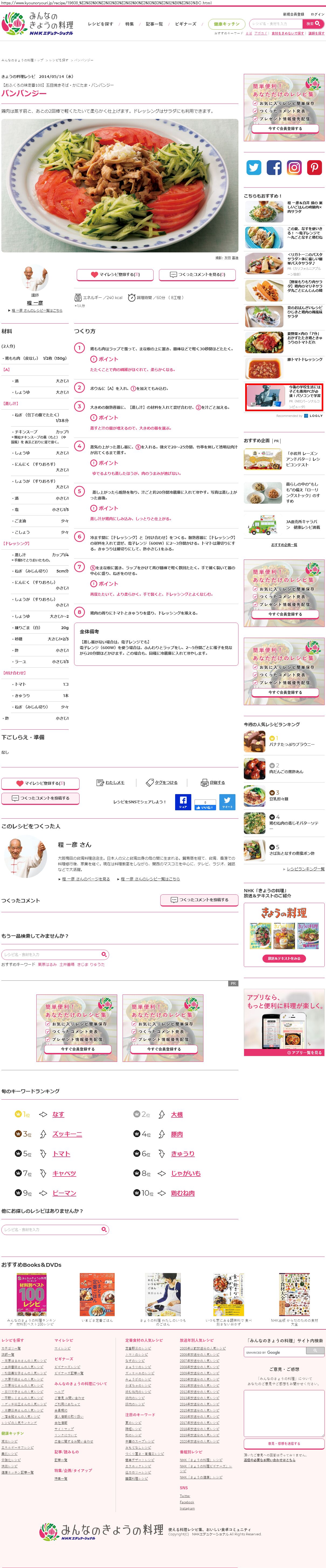Tap つくったコメントを投稿する under the recipe

[41, 798]
